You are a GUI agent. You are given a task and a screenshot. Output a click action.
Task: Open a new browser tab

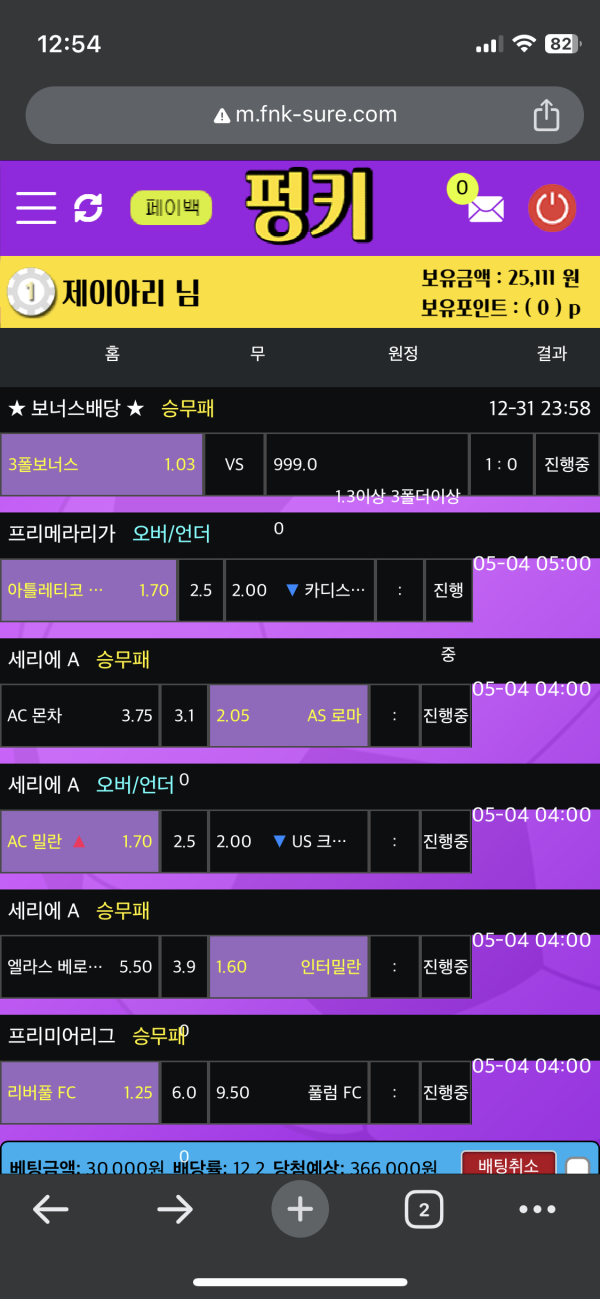[300, 1210]
